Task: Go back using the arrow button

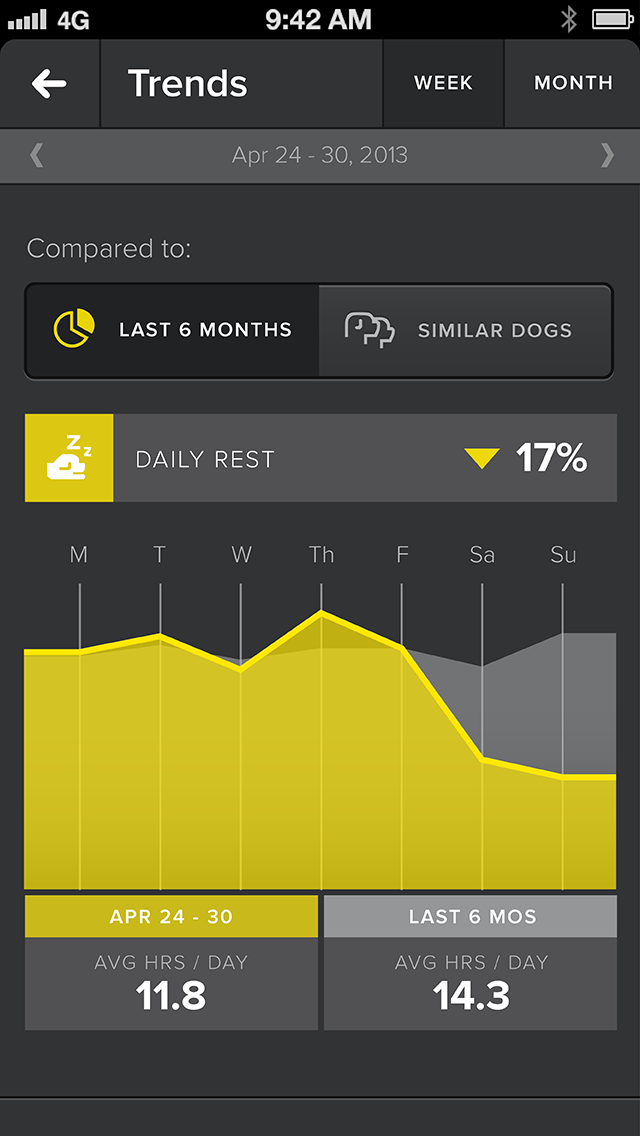Action: (x=49, y=84)
